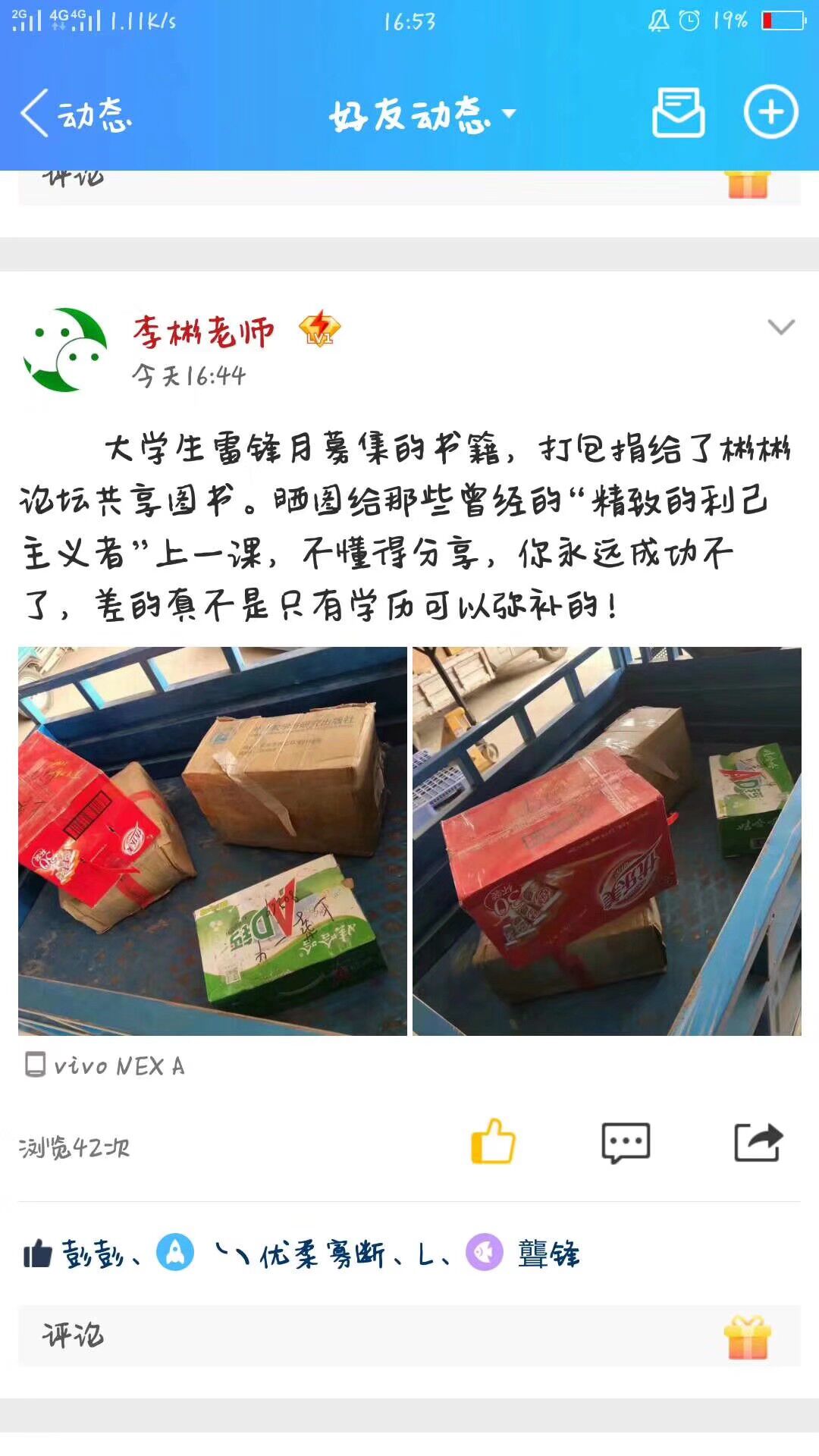Tap the gift icon in the top post

748,185
